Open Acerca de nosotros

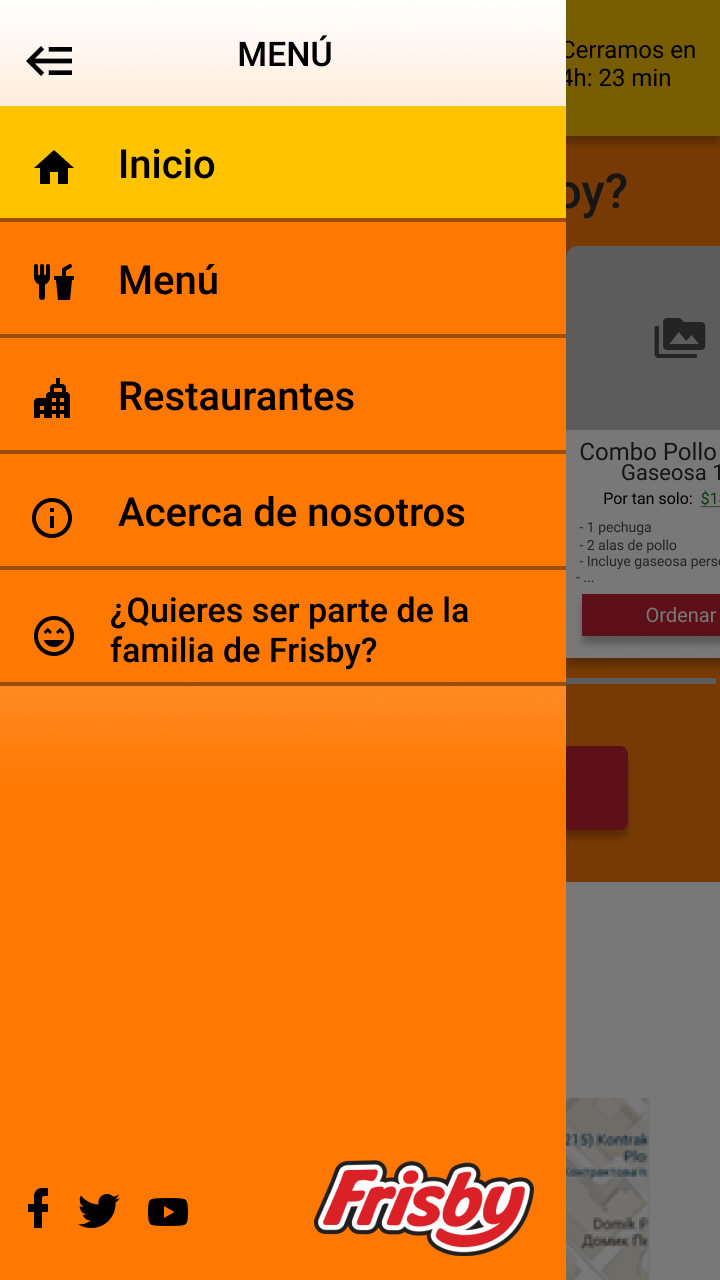click(x=282, y=512)
